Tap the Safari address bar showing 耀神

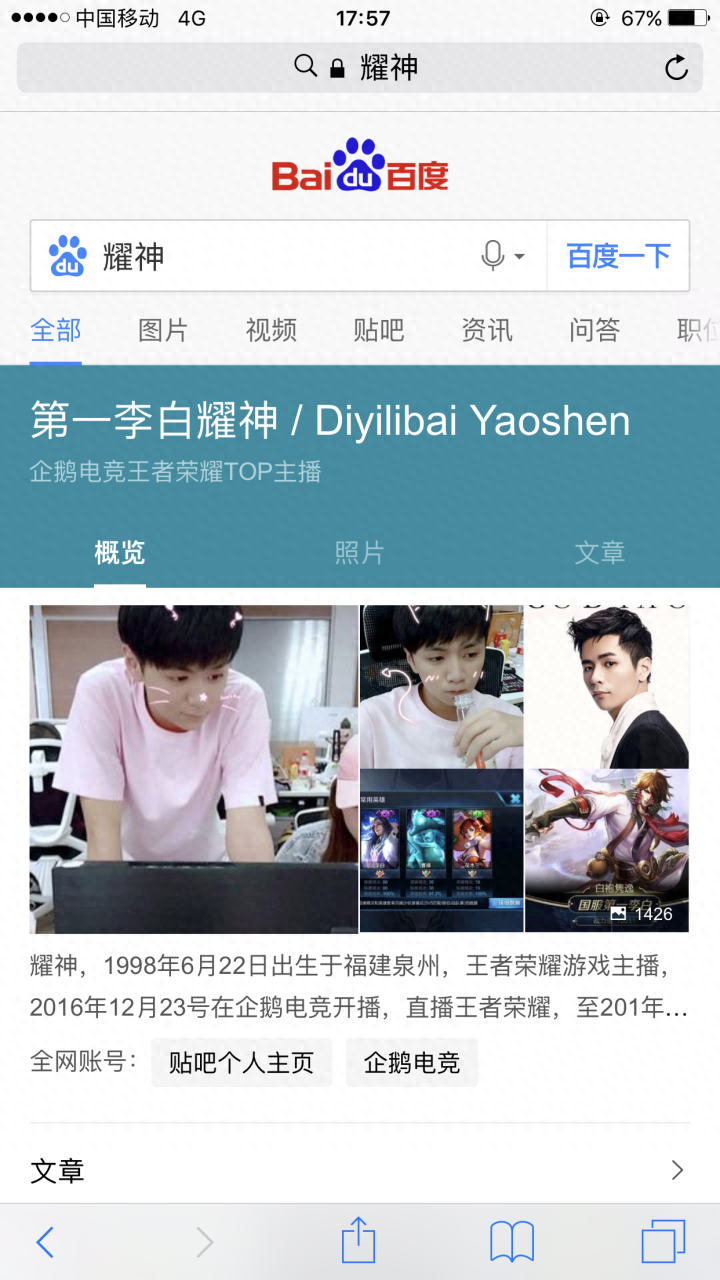click(x=360, y=68)
